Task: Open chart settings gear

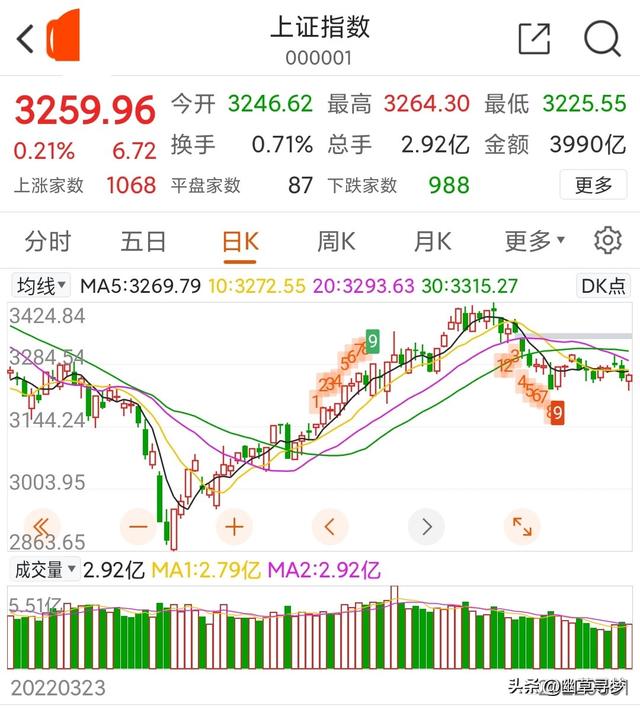Action: [x=607, y=241]
